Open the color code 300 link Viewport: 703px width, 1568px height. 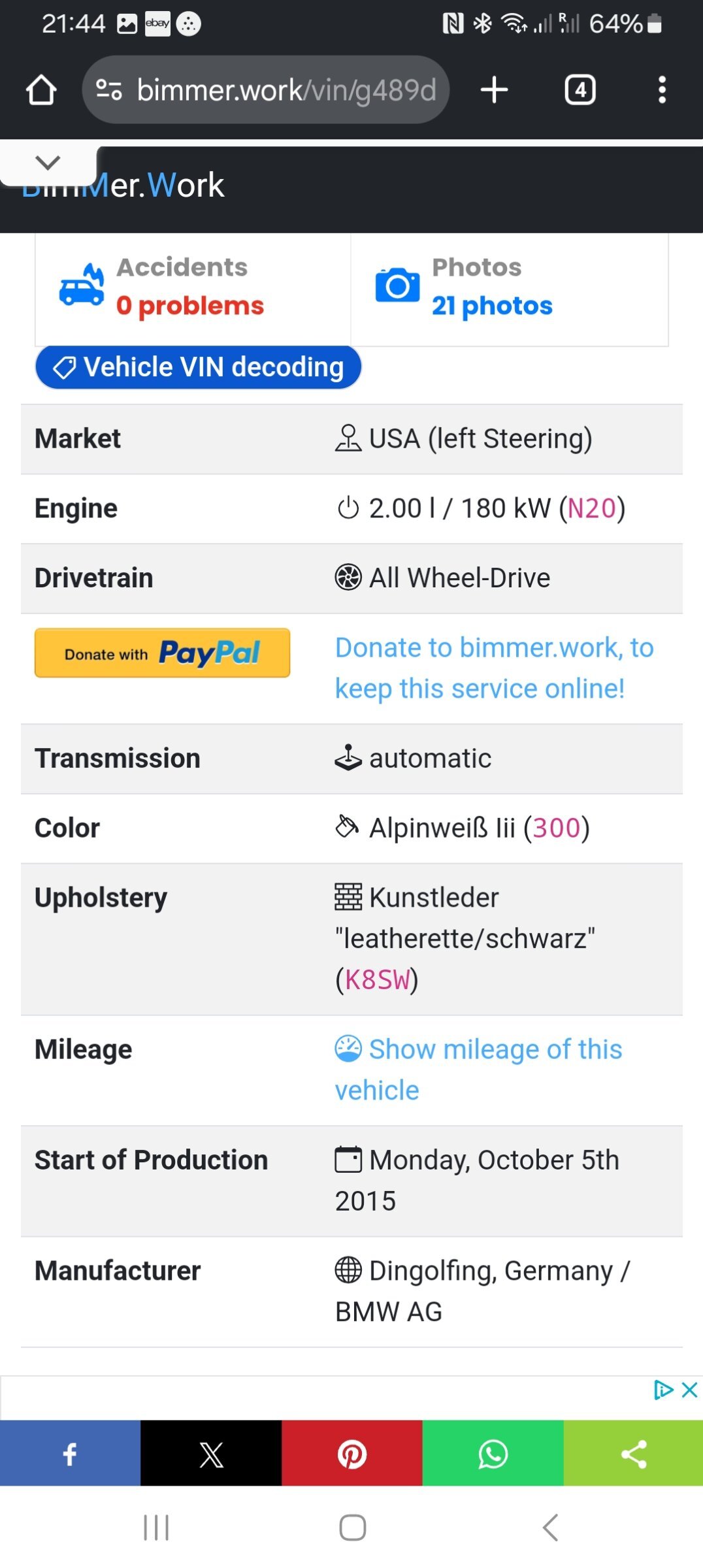557,828
